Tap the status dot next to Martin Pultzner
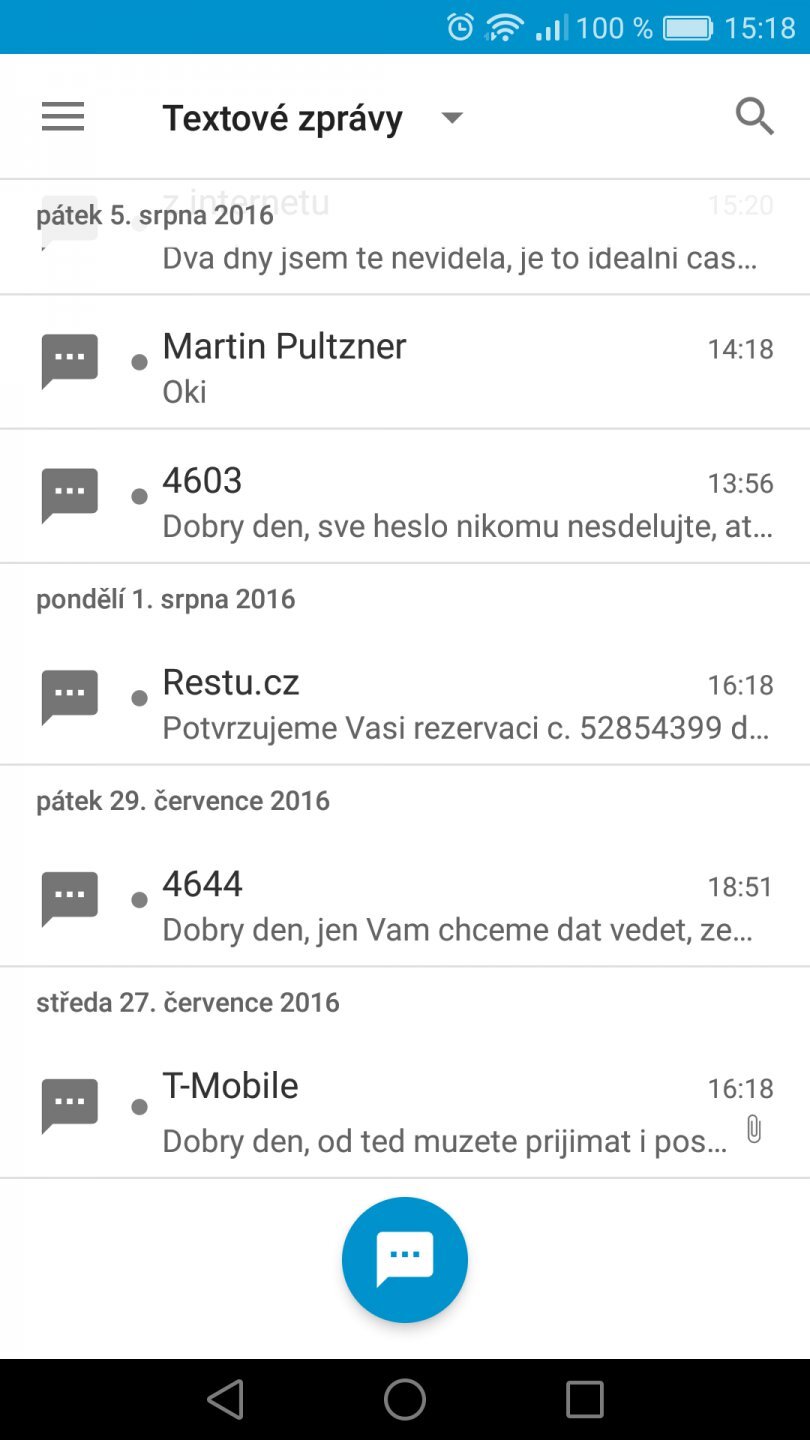The width and height of the screenshot is (810, 1440). tap(139, 364)
